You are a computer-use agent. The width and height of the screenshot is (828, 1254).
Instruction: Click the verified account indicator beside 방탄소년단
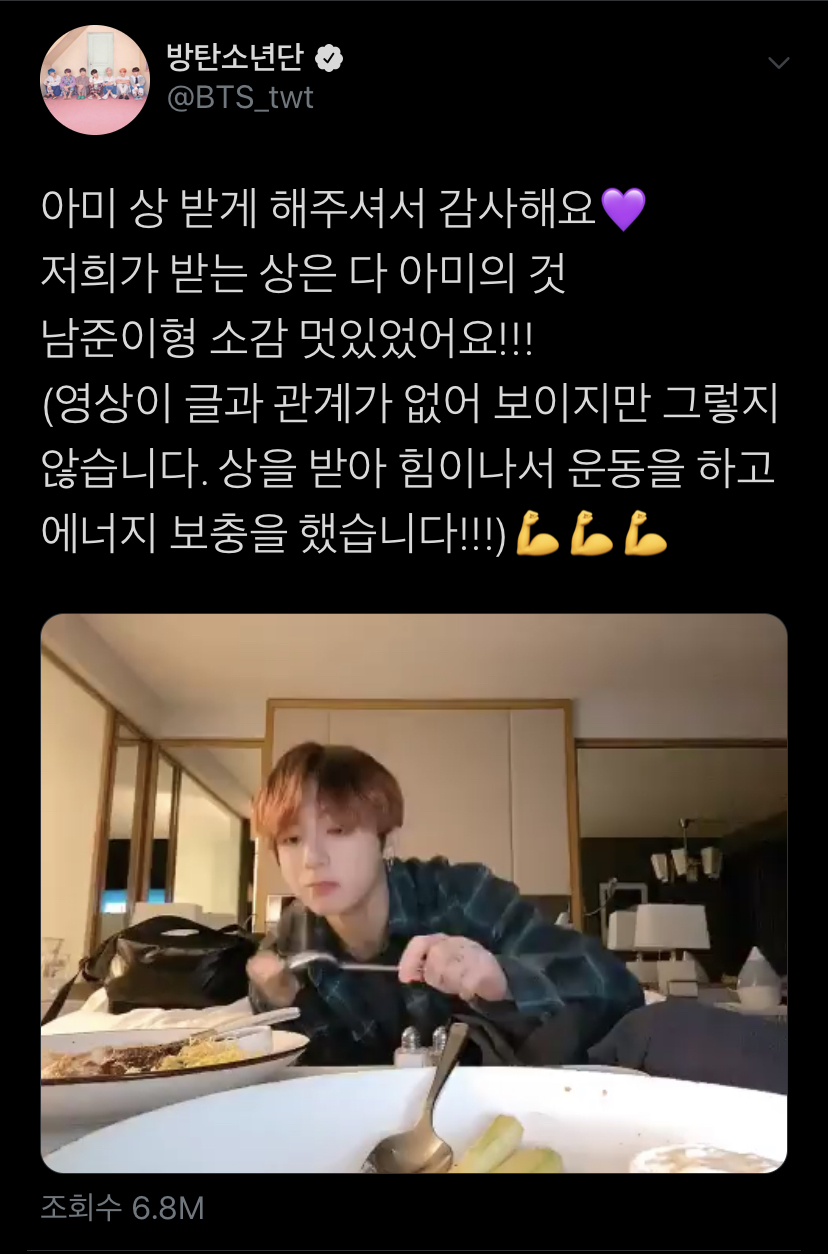pos(328,57)
